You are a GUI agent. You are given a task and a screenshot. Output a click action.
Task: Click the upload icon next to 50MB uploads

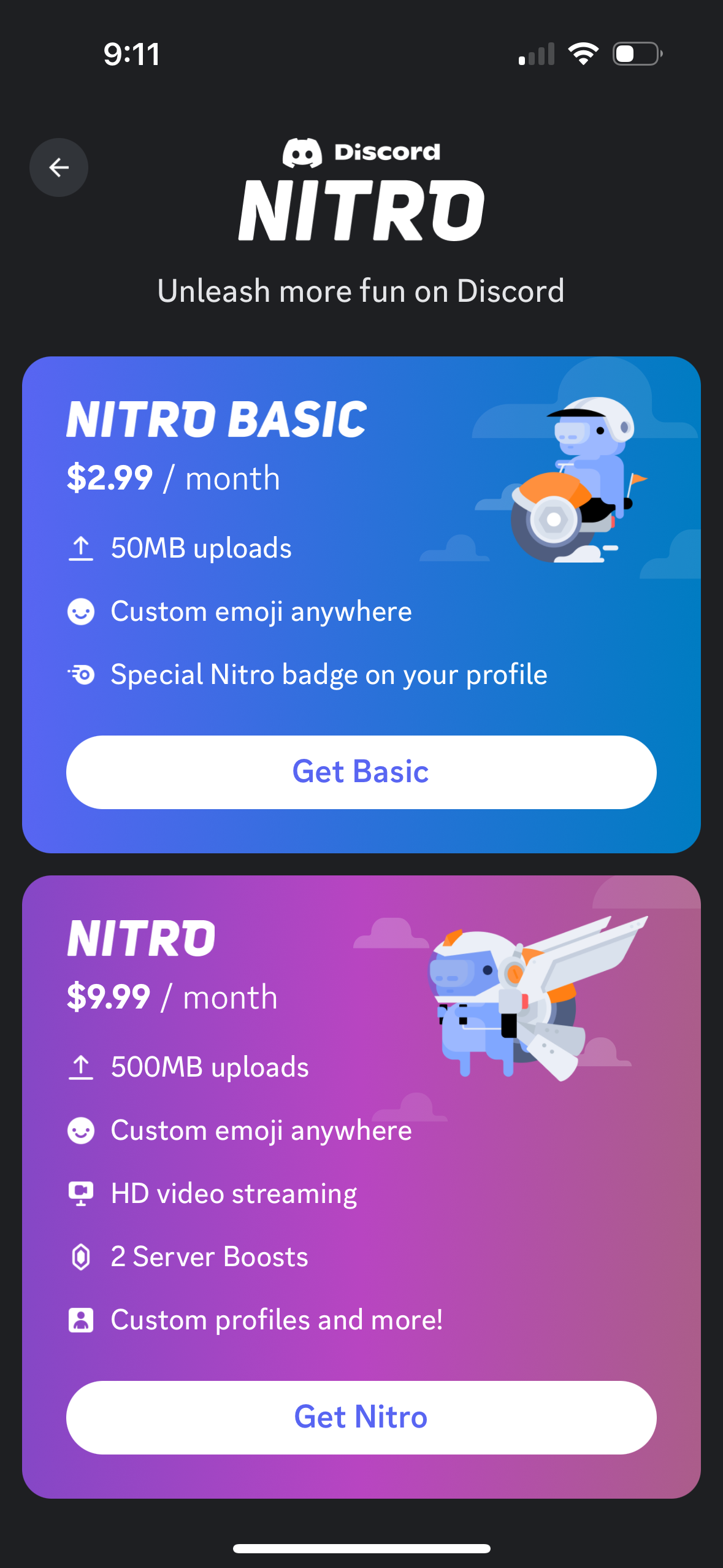[82, 548]
